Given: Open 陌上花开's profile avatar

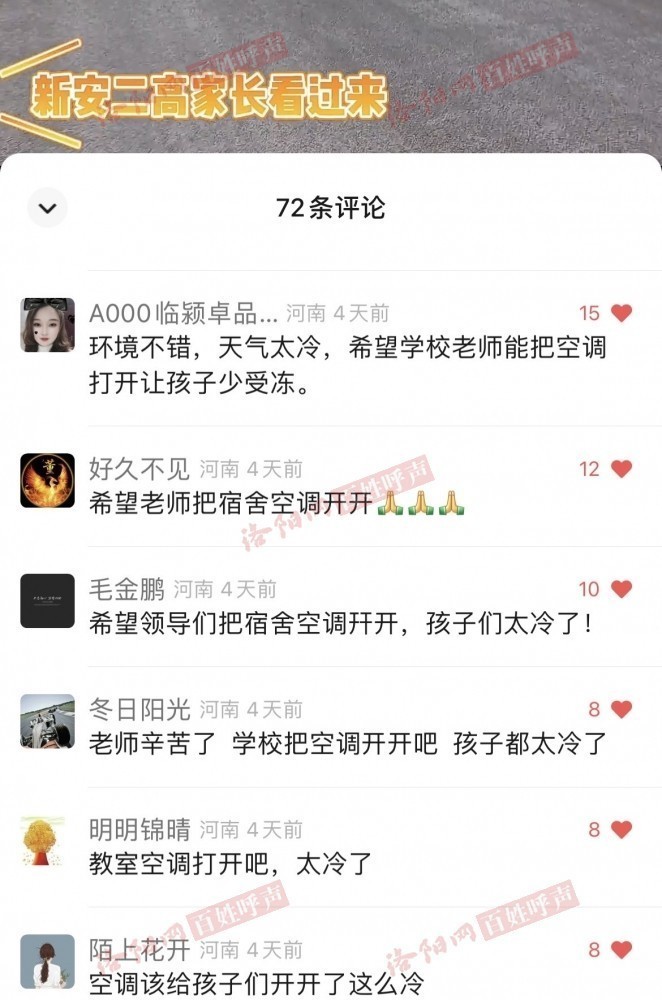Looking at the screenshot, I should pyautogui.click(x=47, y=961).
